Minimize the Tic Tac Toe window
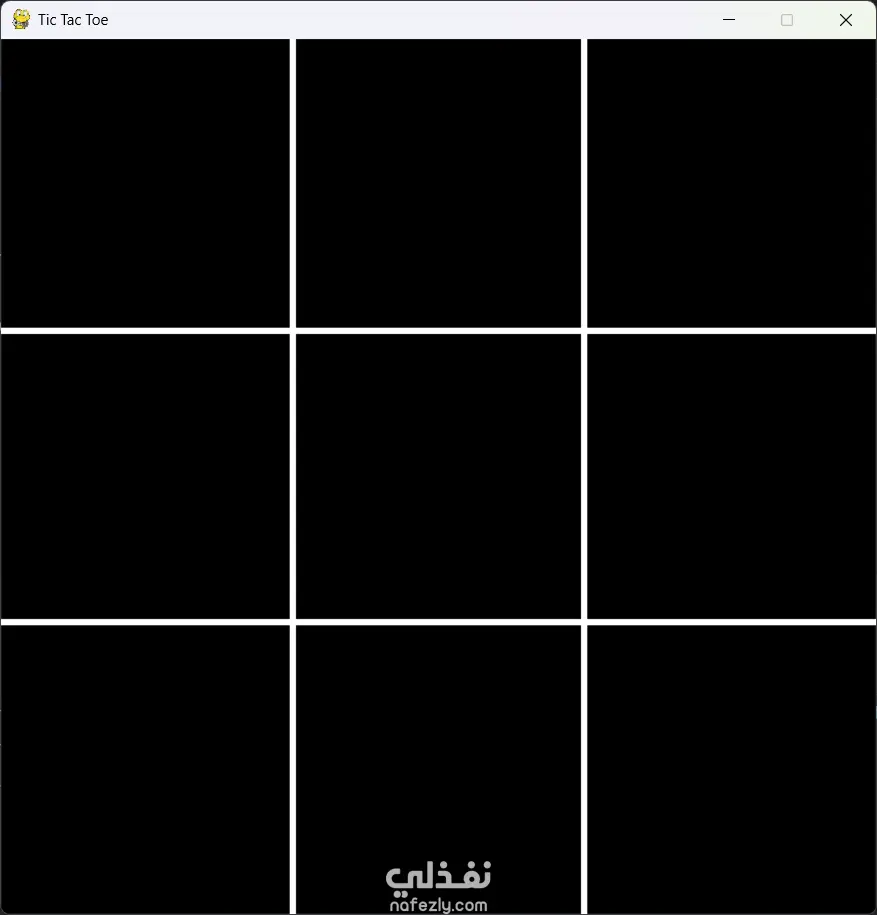The image size is (877, 915). click(729, 20)
